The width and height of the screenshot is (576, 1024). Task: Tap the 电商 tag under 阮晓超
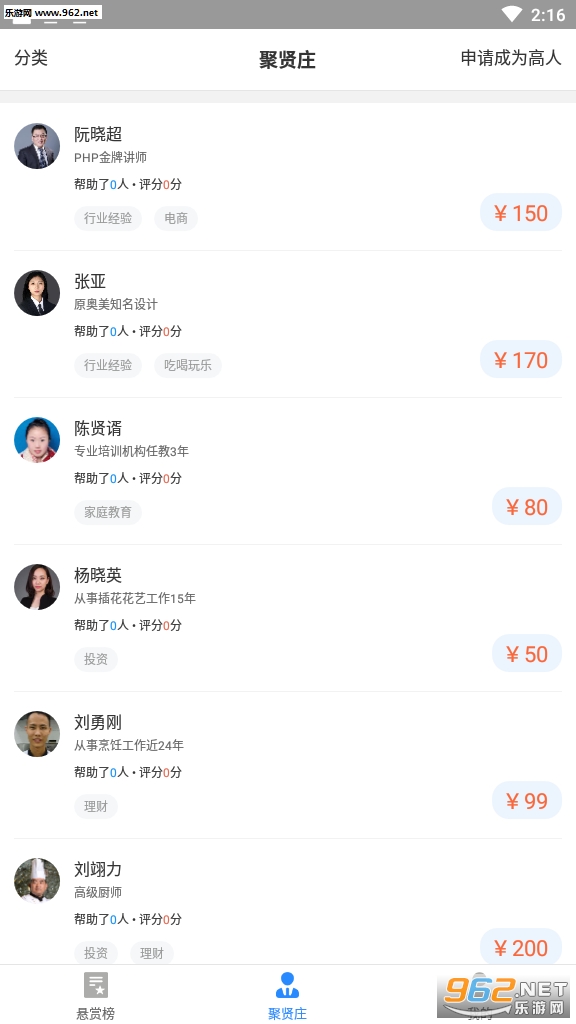(x=176, y=218)
